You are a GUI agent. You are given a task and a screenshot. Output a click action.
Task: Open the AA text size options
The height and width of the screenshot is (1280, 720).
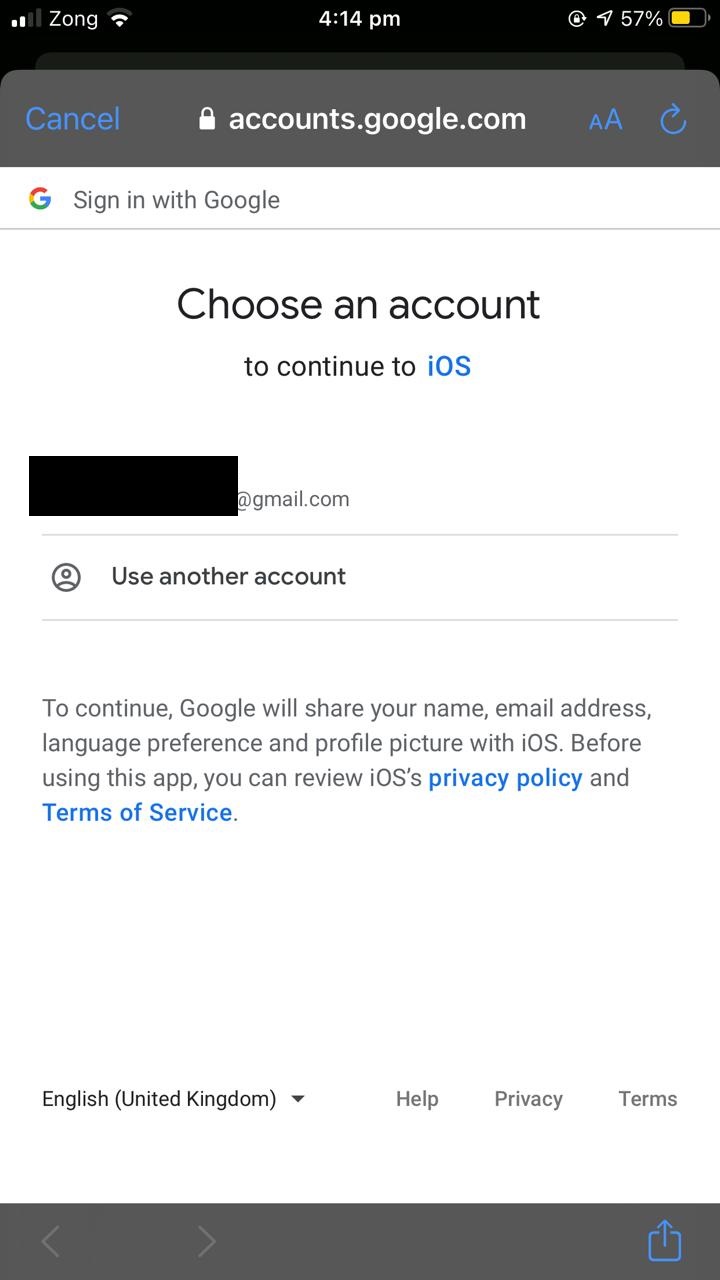(x=606, y=120)
